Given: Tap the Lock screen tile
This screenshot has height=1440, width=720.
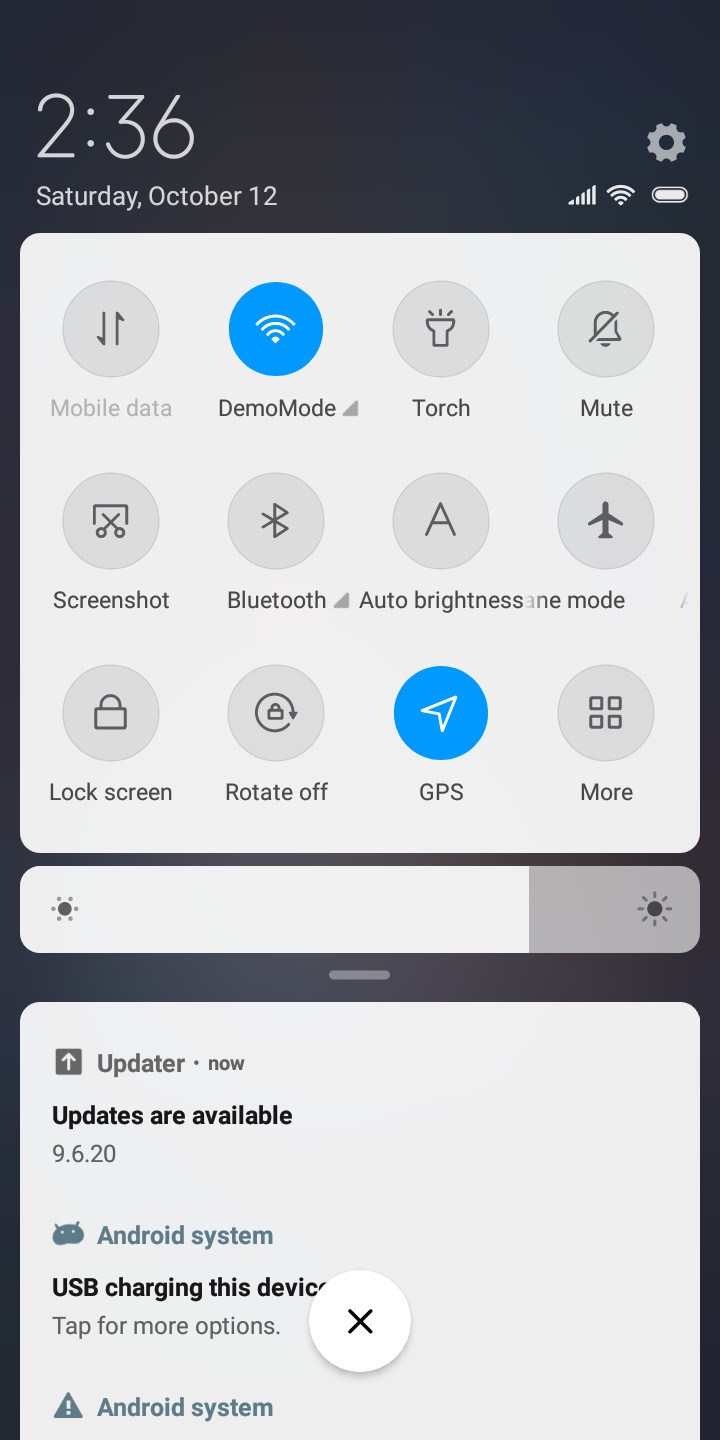Looking at the screenshot, I should [x=111, y=713].
